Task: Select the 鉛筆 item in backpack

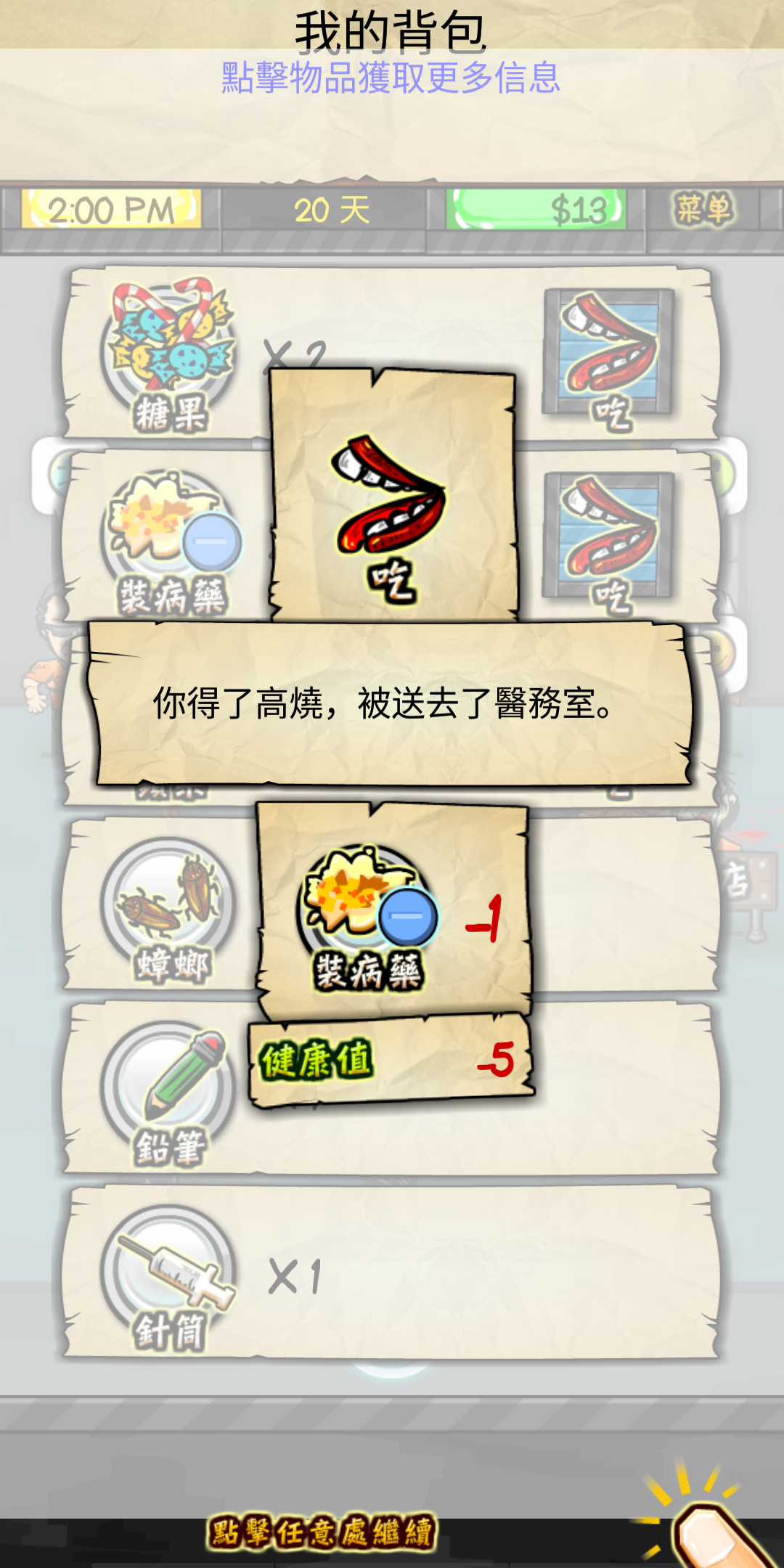Action: 170,1091
